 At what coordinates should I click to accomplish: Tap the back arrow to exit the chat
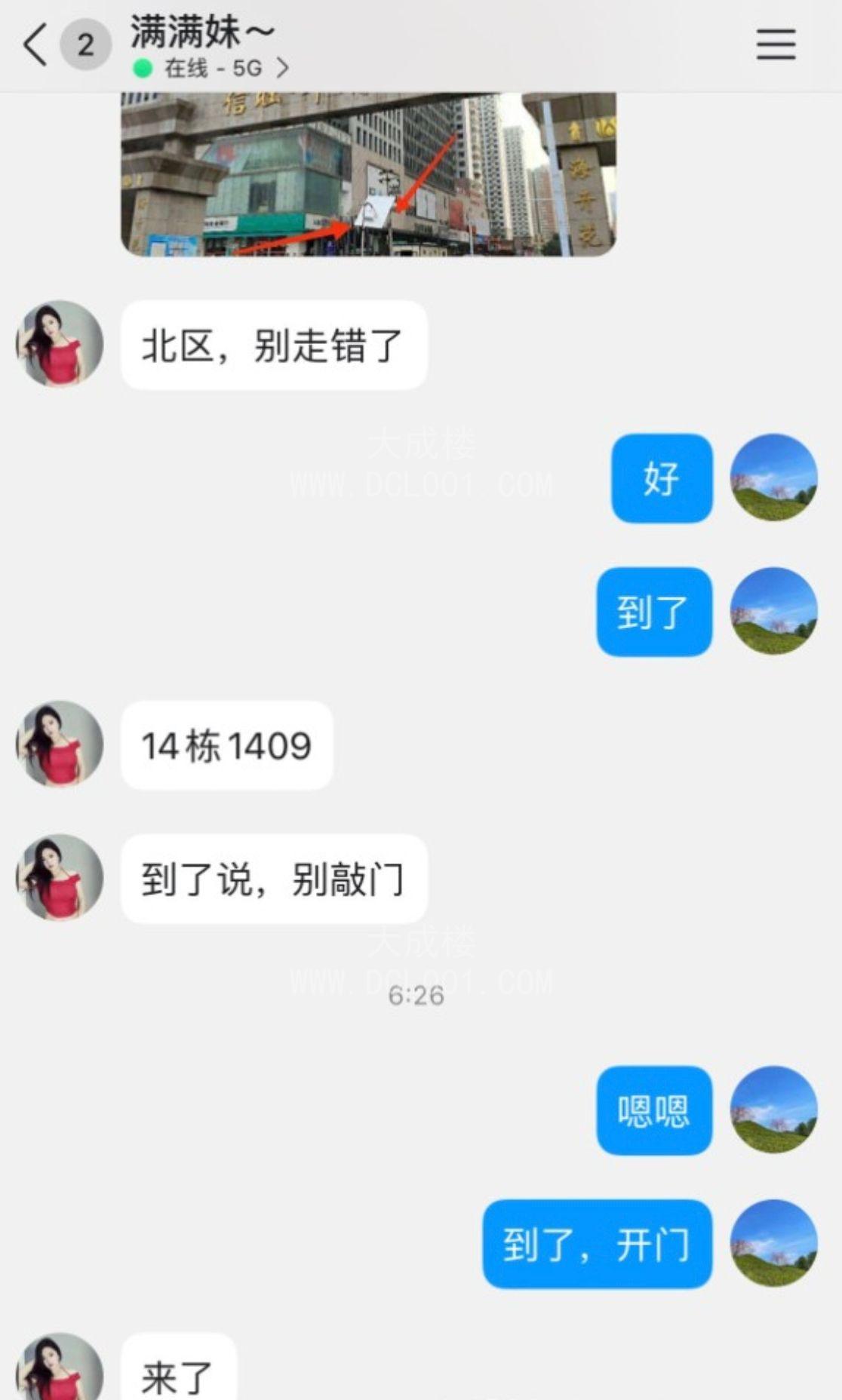tap(33, 44)
